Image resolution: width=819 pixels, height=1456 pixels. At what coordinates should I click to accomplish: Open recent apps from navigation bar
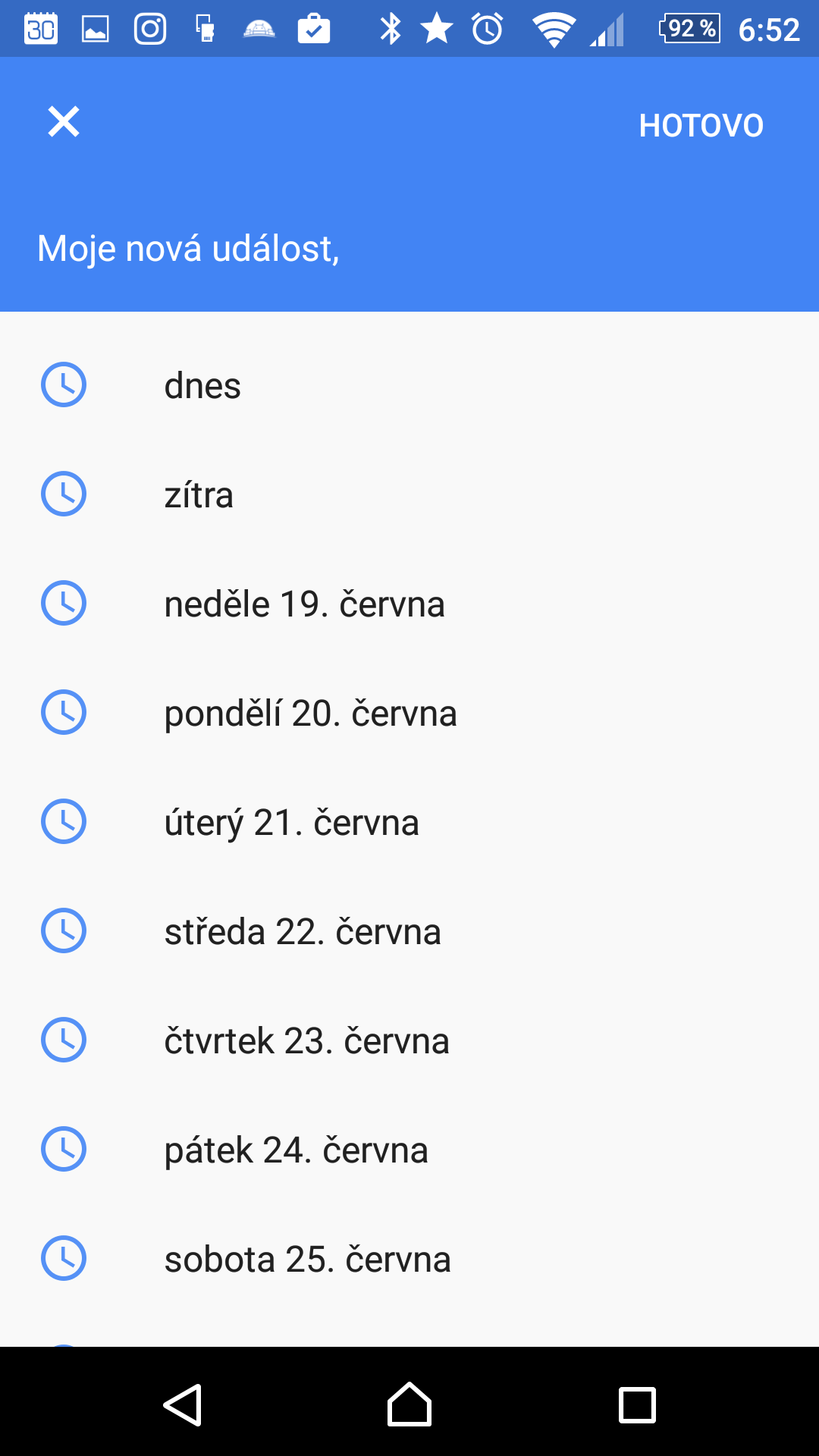point(637,1405)
